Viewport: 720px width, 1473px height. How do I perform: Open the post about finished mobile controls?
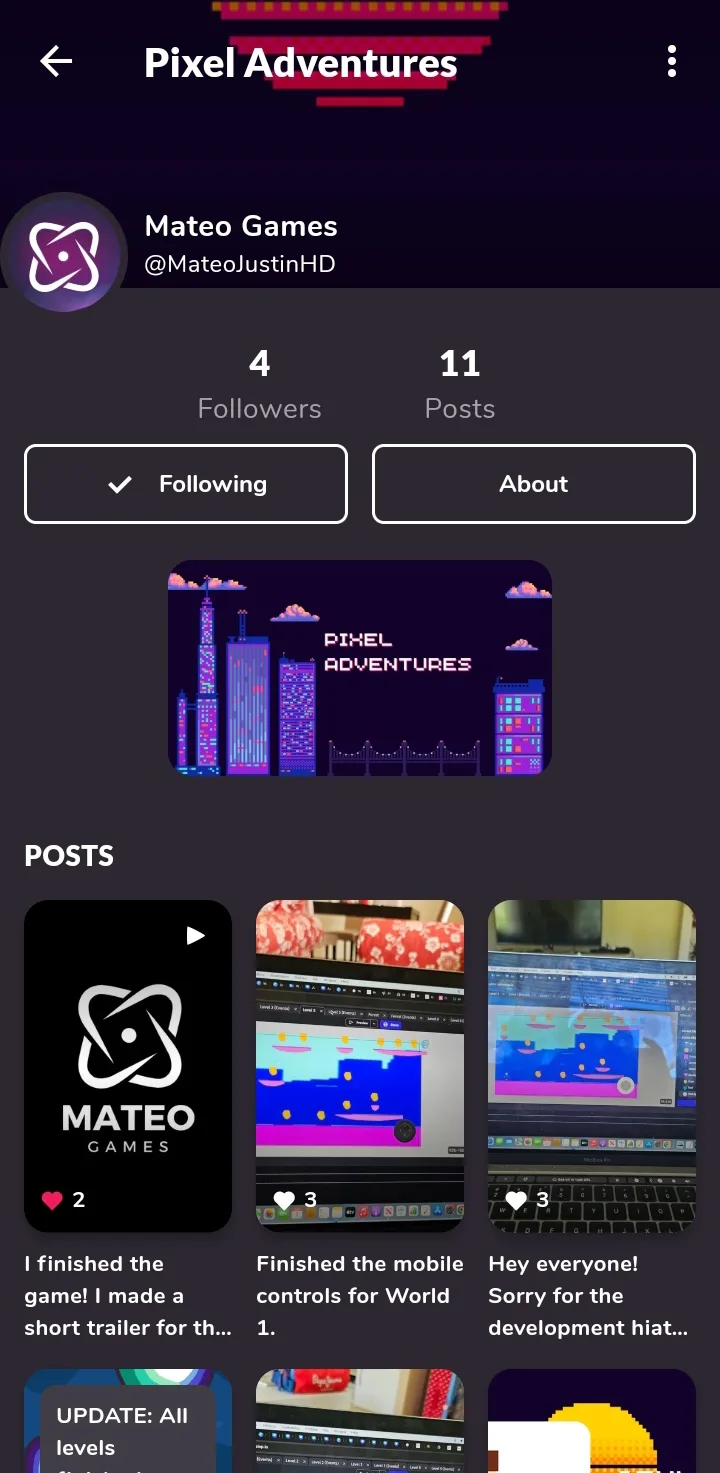coord(360,1066)
